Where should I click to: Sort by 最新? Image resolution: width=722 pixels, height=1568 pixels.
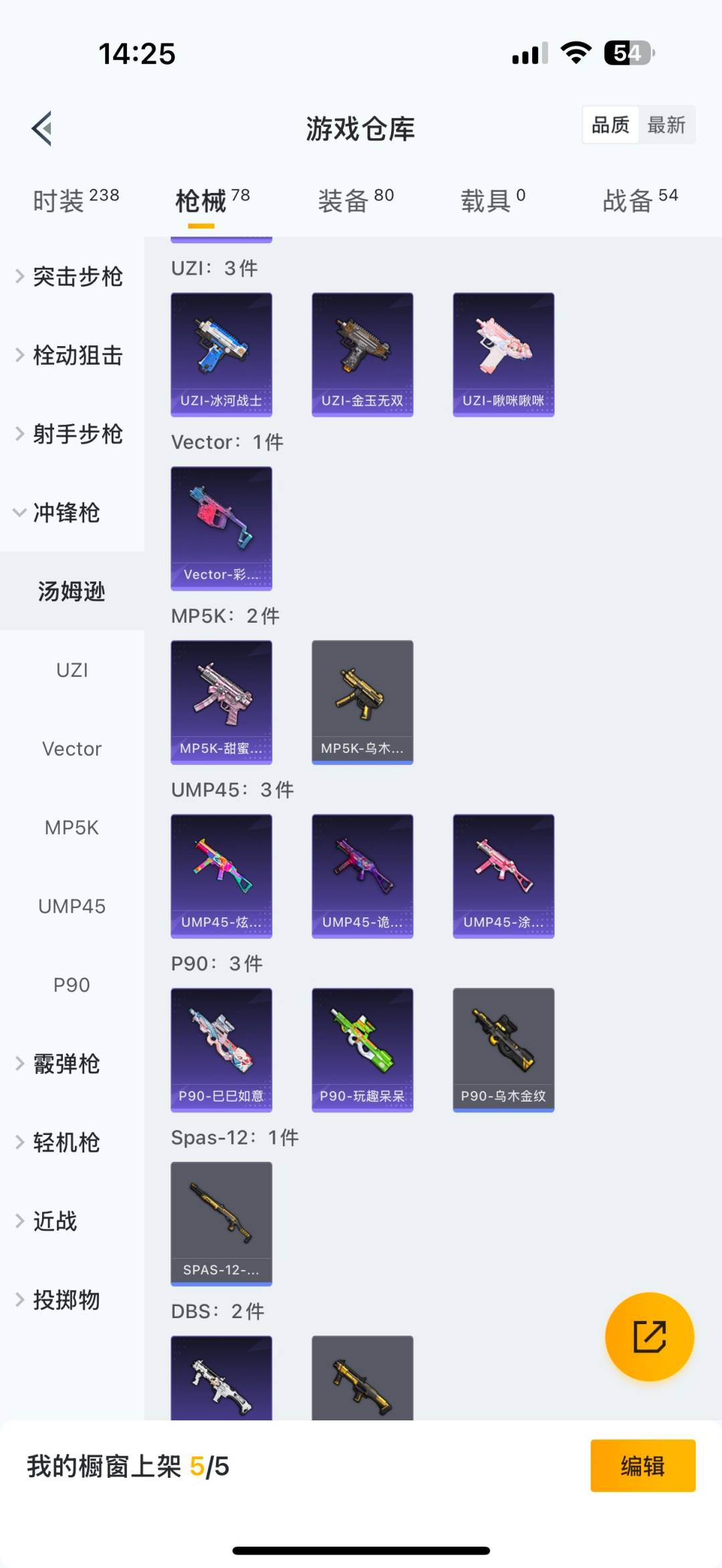[666, 125]
